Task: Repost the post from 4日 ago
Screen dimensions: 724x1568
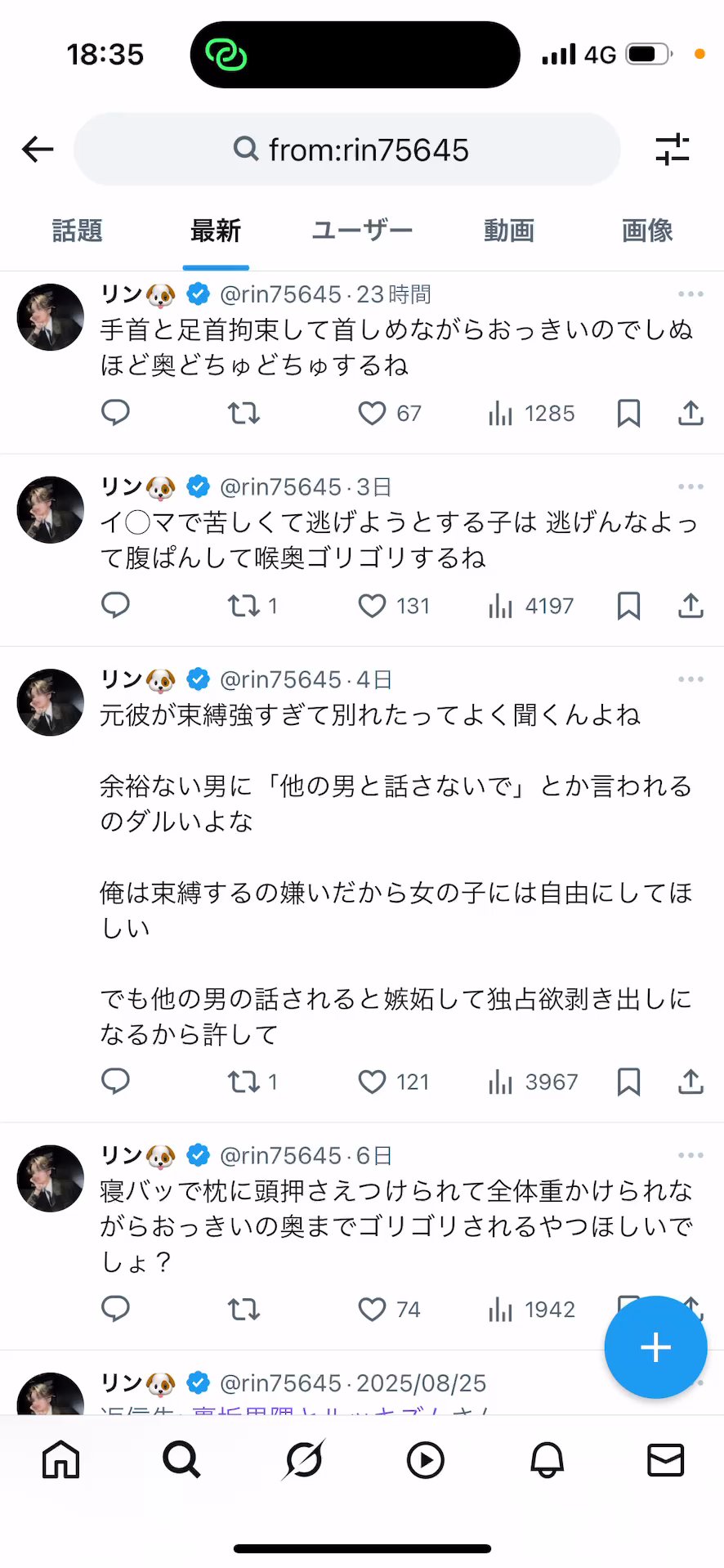Action: (x=244, y=1082)
